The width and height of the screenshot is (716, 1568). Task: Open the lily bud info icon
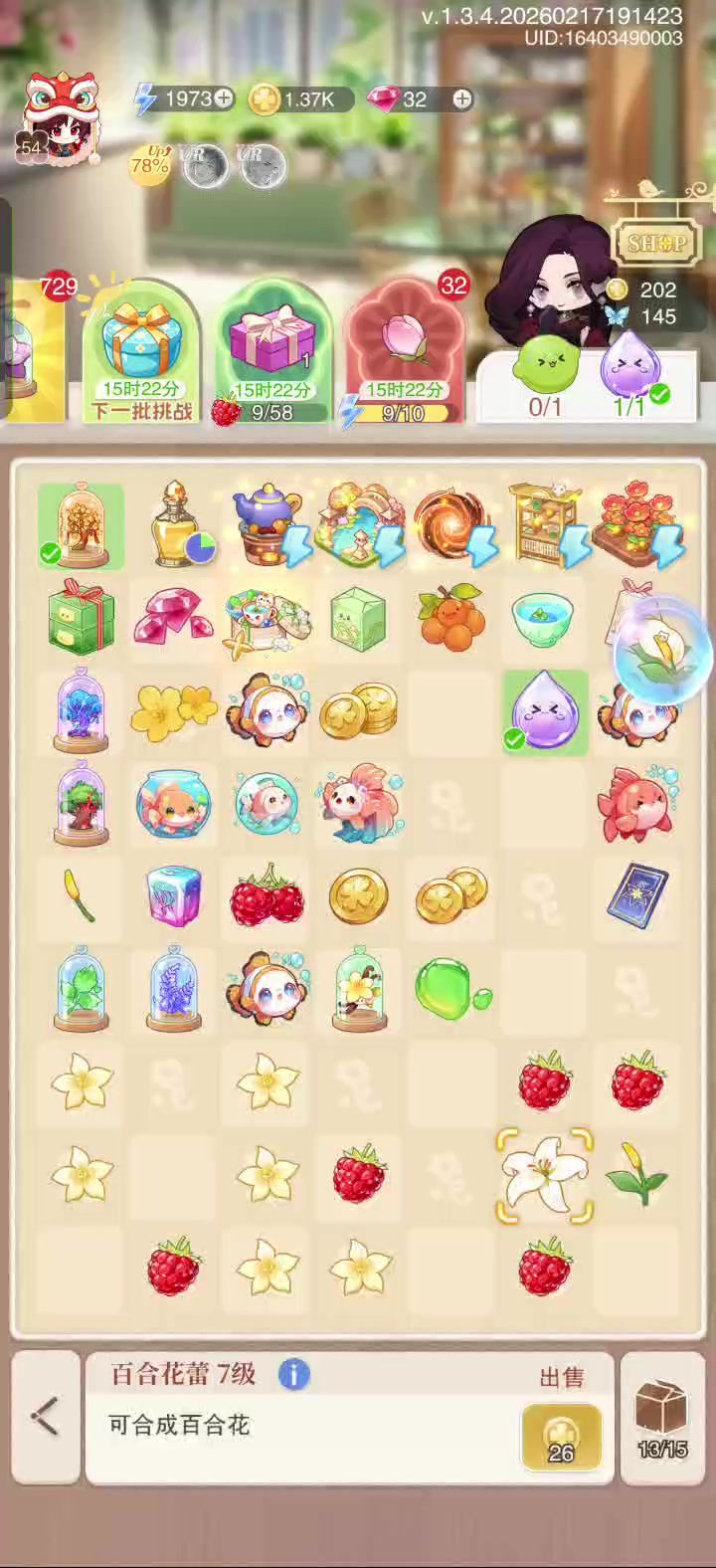tap(293, 1375)
